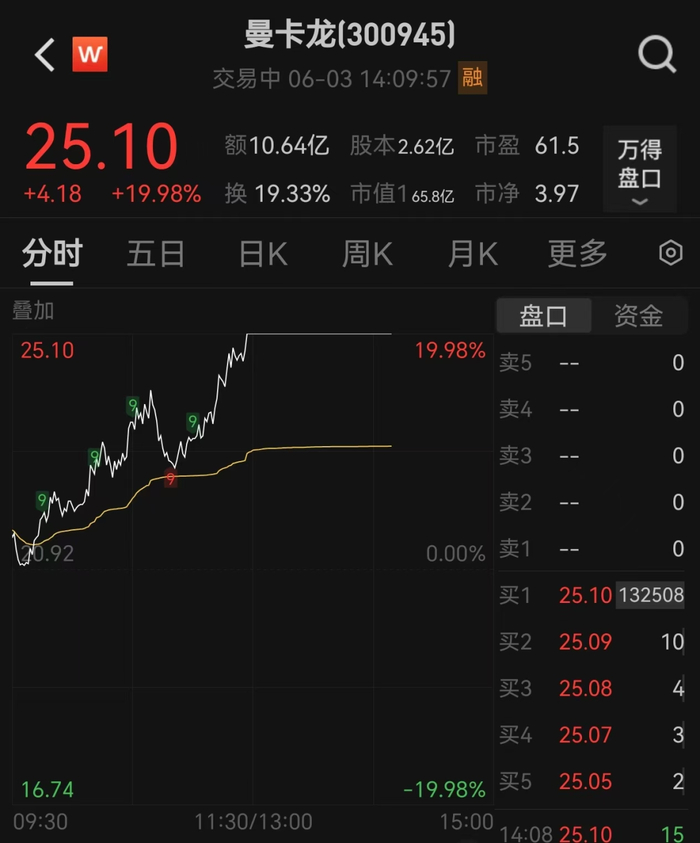
Task: Show the 日K chart
Action: coord(263,254)
